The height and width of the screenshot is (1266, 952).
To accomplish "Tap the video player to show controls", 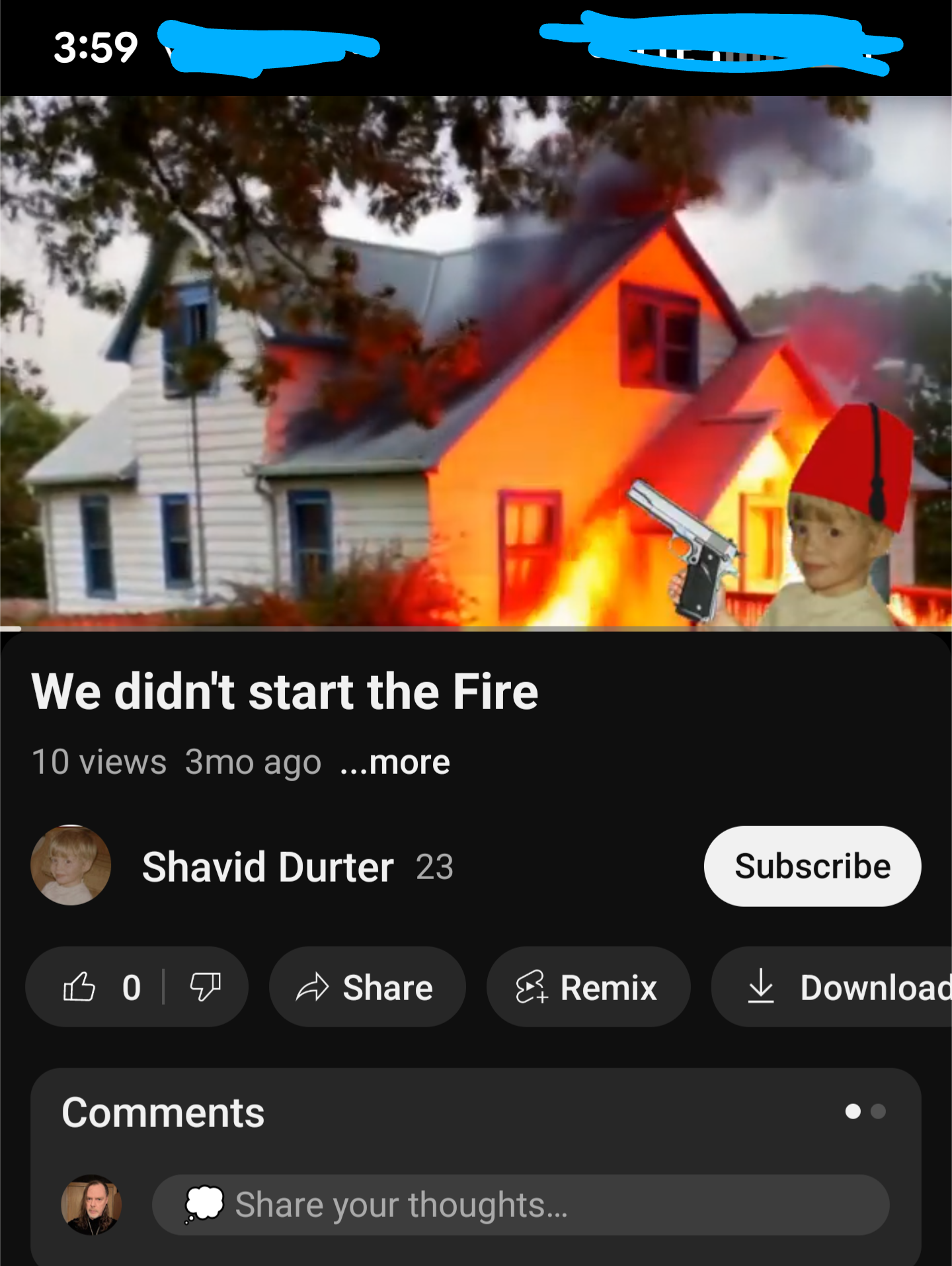I will (x=476, y=361).
